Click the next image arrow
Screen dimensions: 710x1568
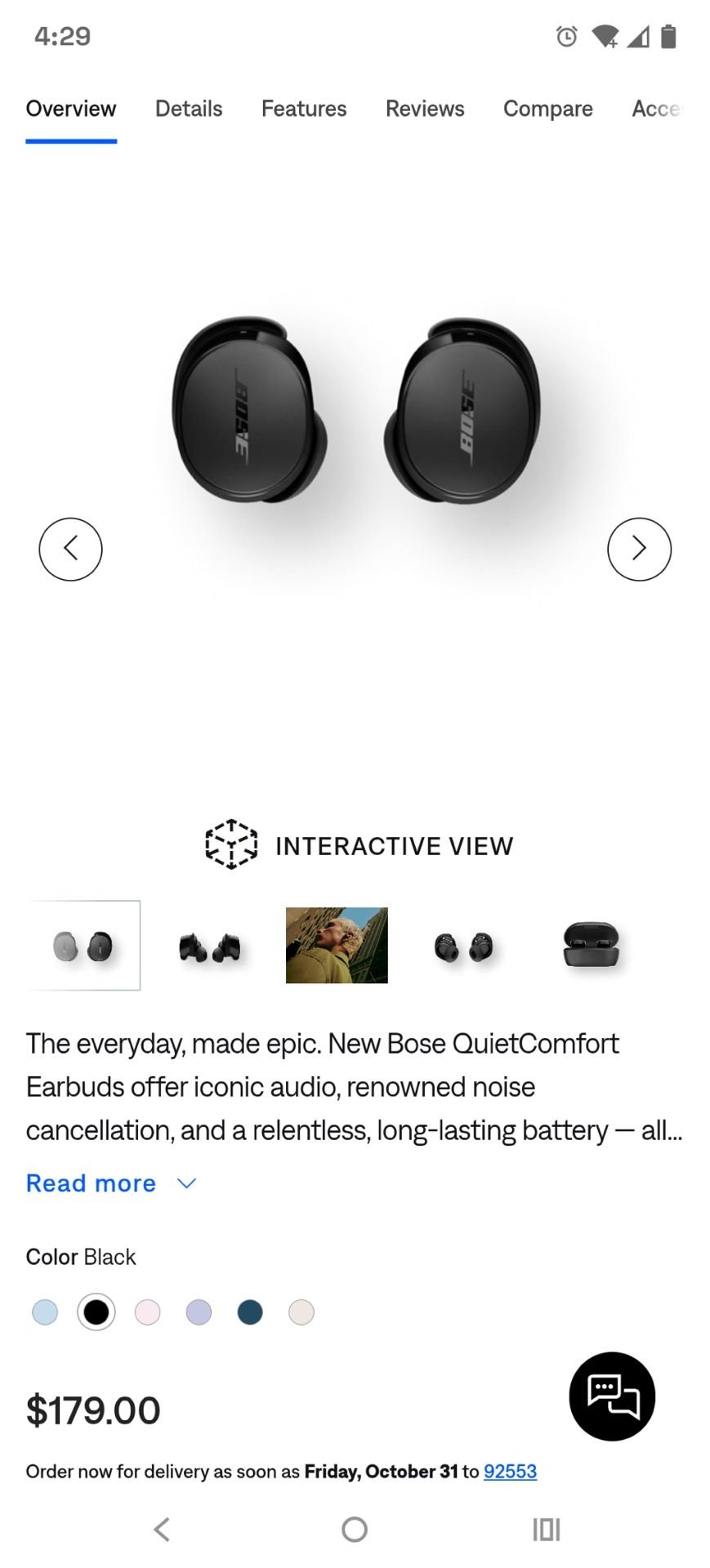[x=640, y=549]
